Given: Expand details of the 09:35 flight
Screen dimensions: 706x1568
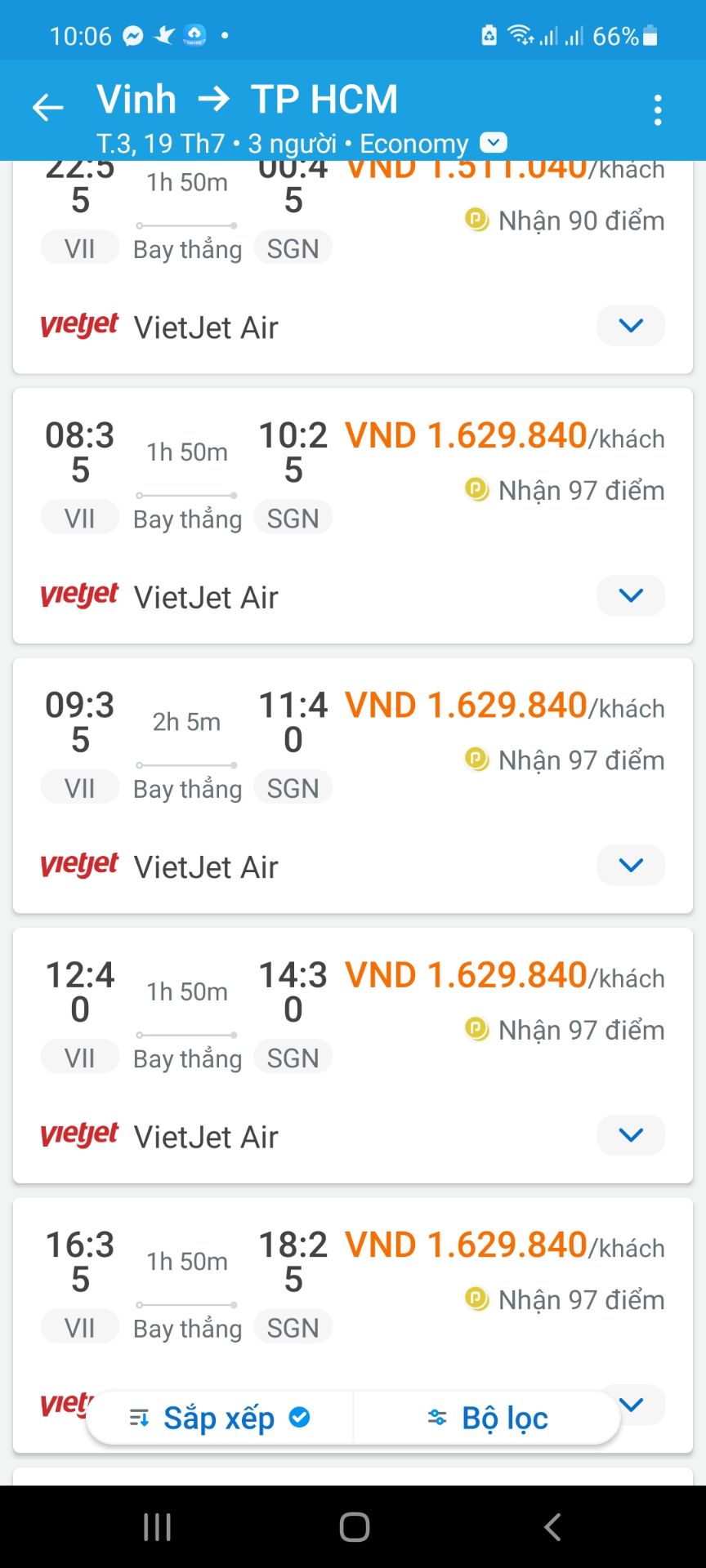Looking at the screenshot, I should pos(630,865).
